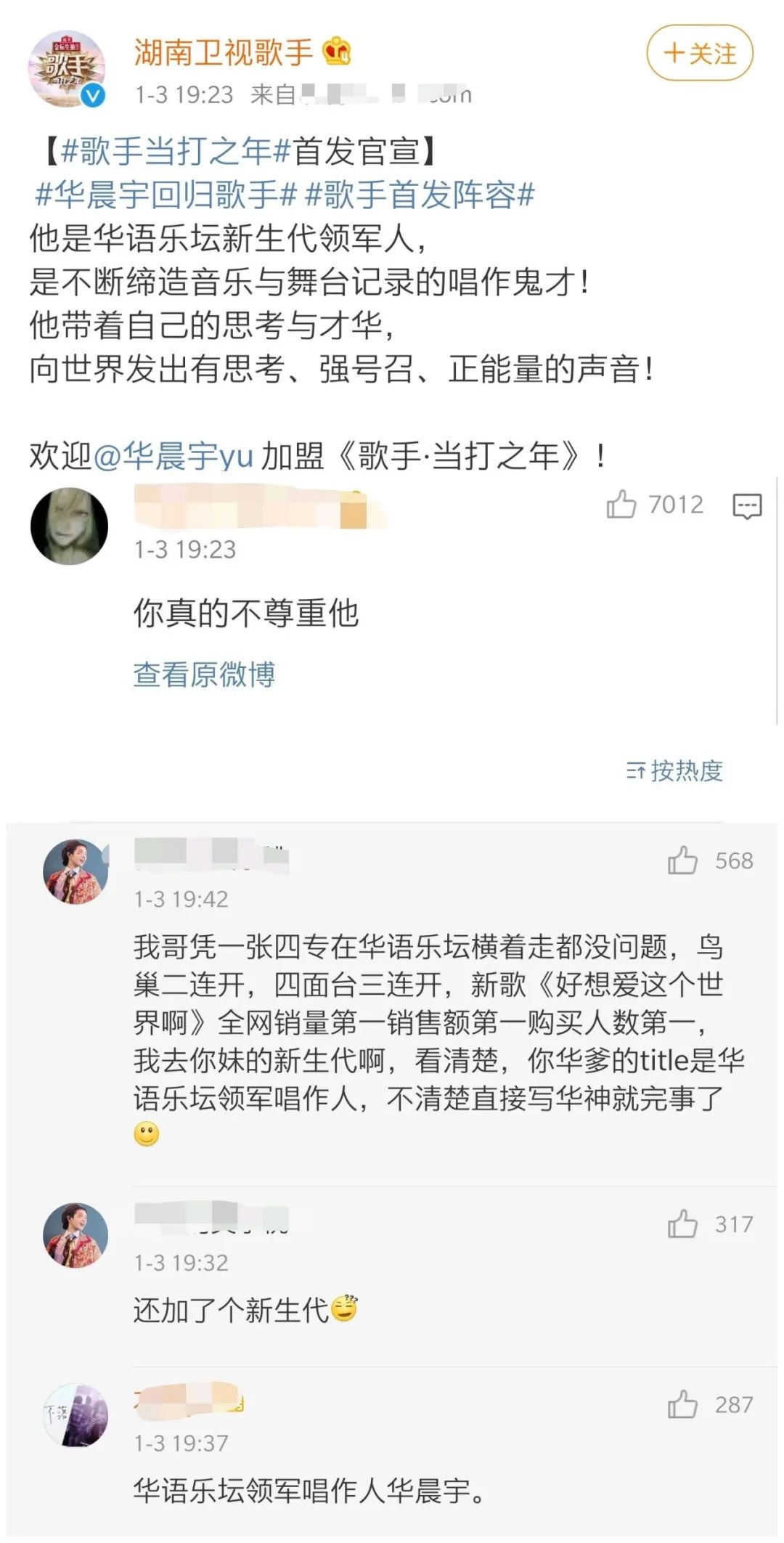Like the 还加了个新生代 comment
The image size is (784, 1543).
(x=682, y=1224)
